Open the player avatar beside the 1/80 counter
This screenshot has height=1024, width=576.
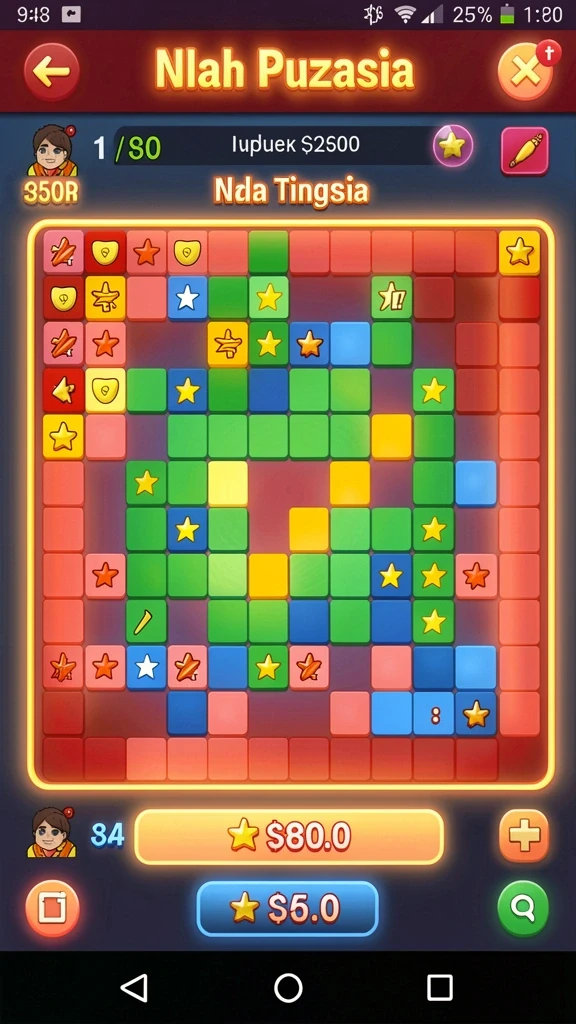[x=52, y=152]
